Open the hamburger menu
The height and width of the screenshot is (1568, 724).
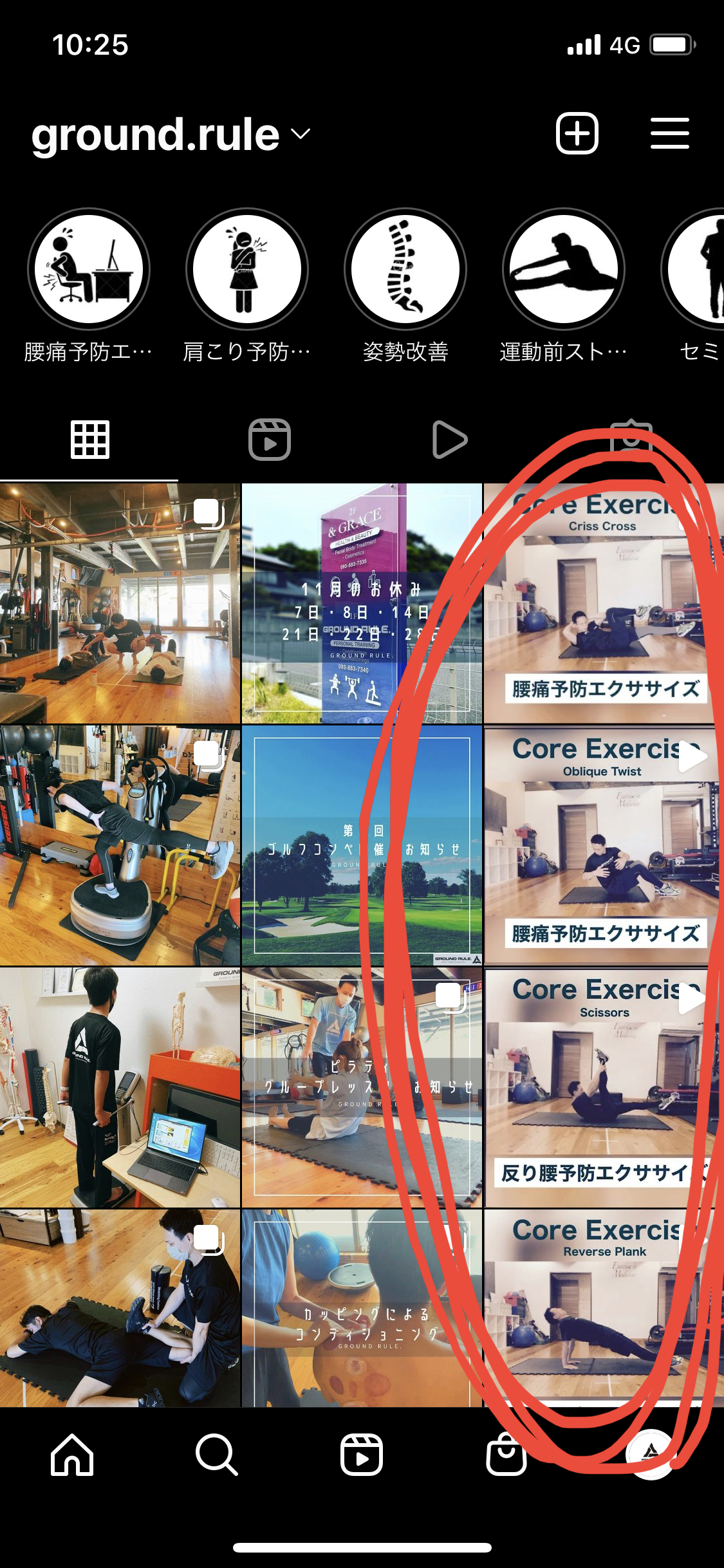(670, 133)
